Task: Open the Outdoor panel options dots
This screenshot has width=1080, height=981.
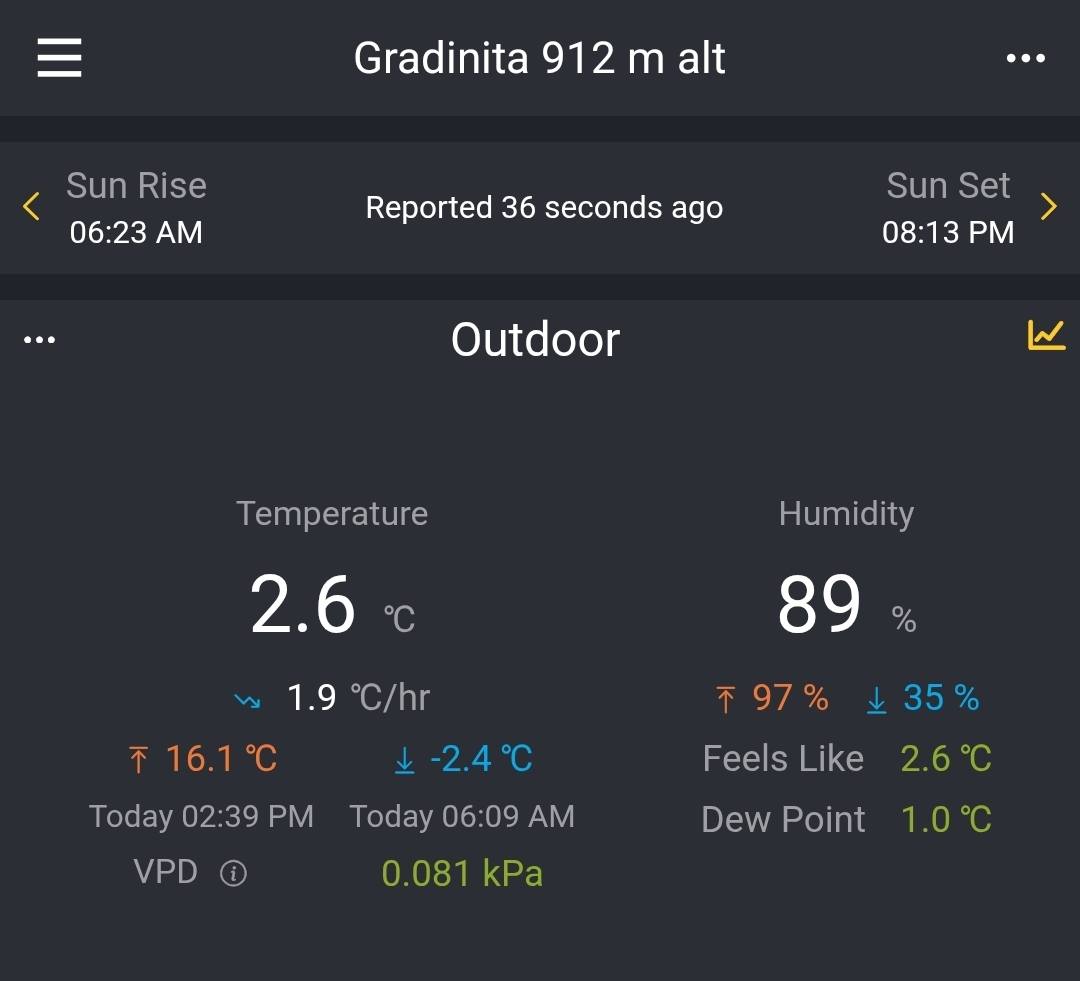Action: coord(39,340)
